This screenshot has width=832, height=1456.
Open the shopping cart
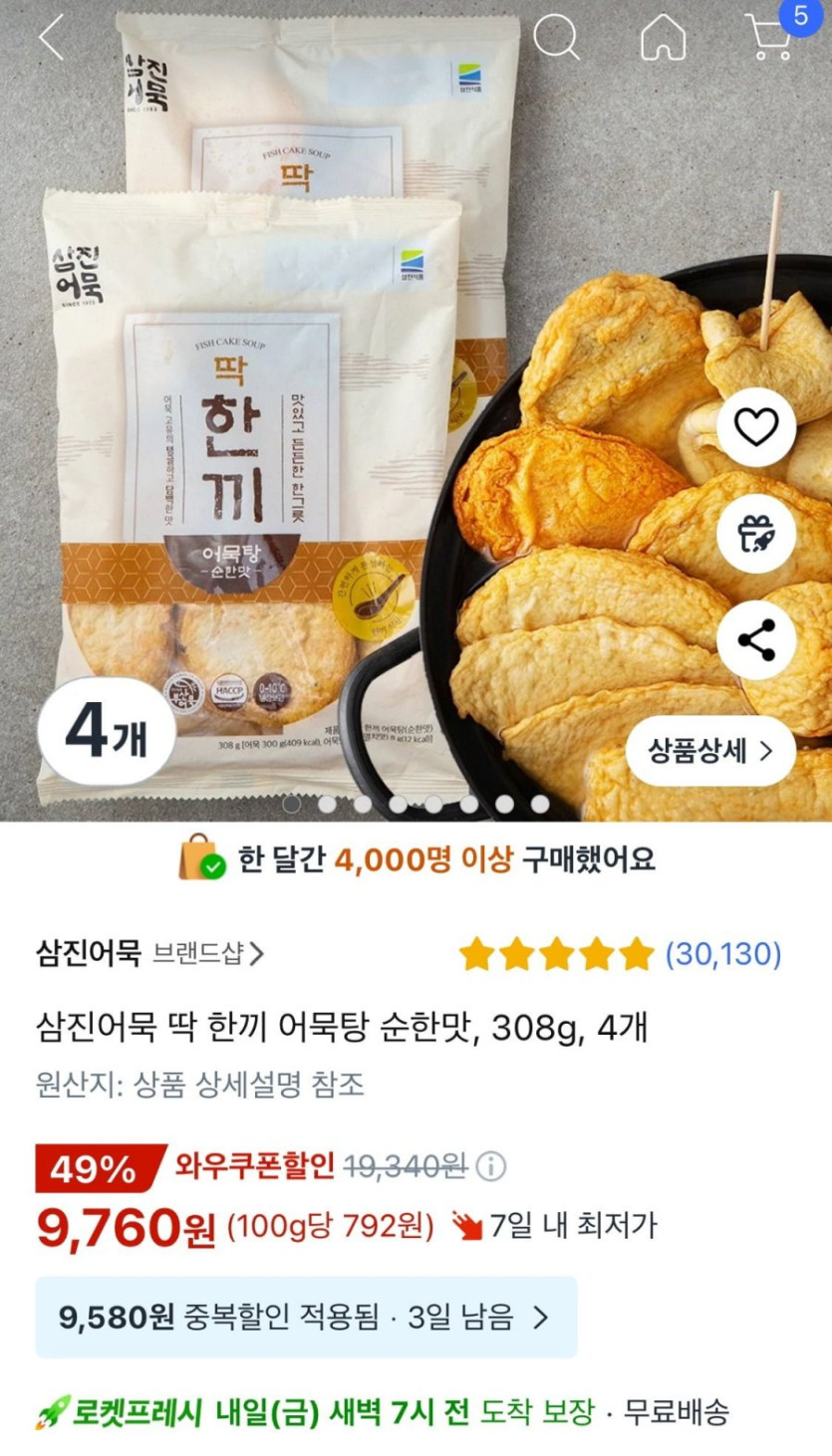(769, 39)
